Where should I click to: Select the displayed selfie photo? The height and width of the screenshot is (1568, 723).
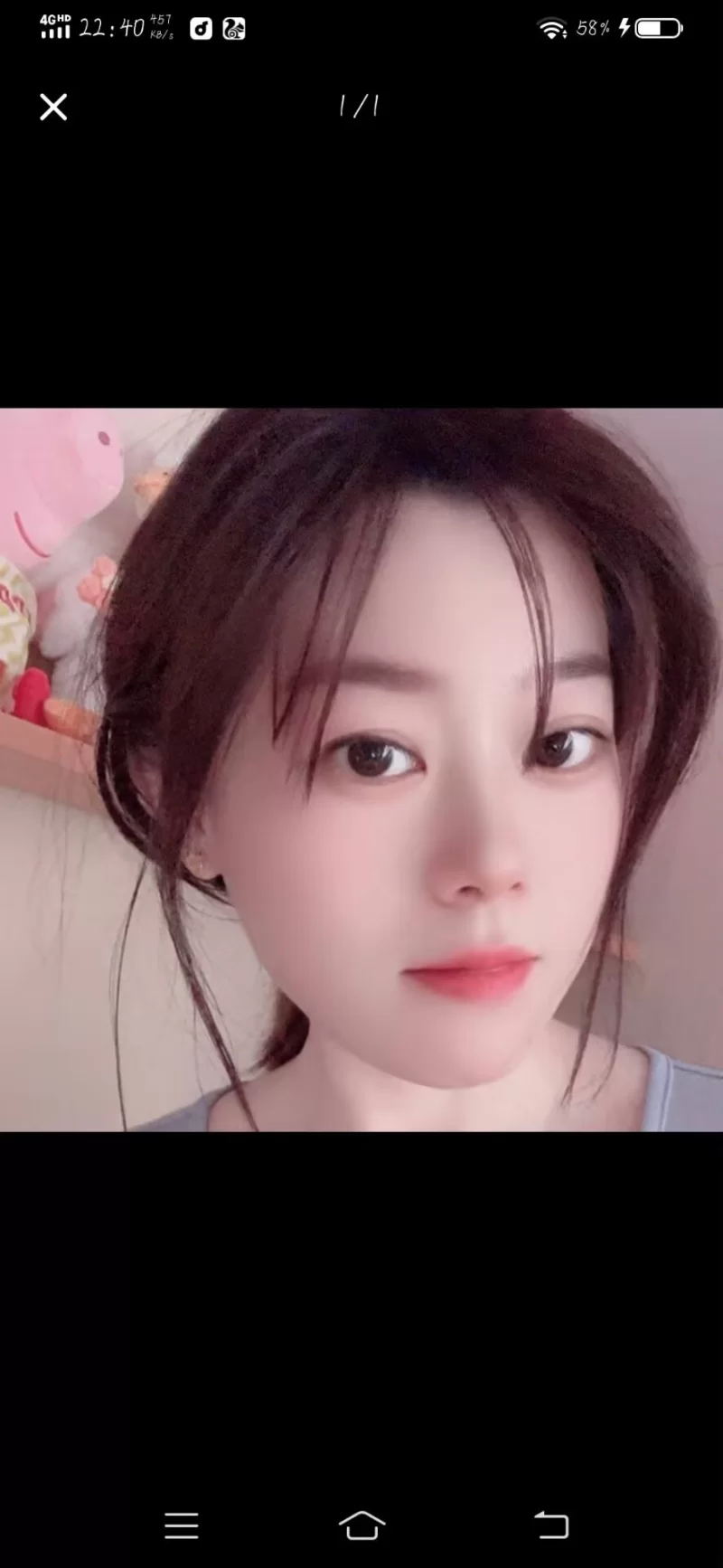click(x=361, y=769)
